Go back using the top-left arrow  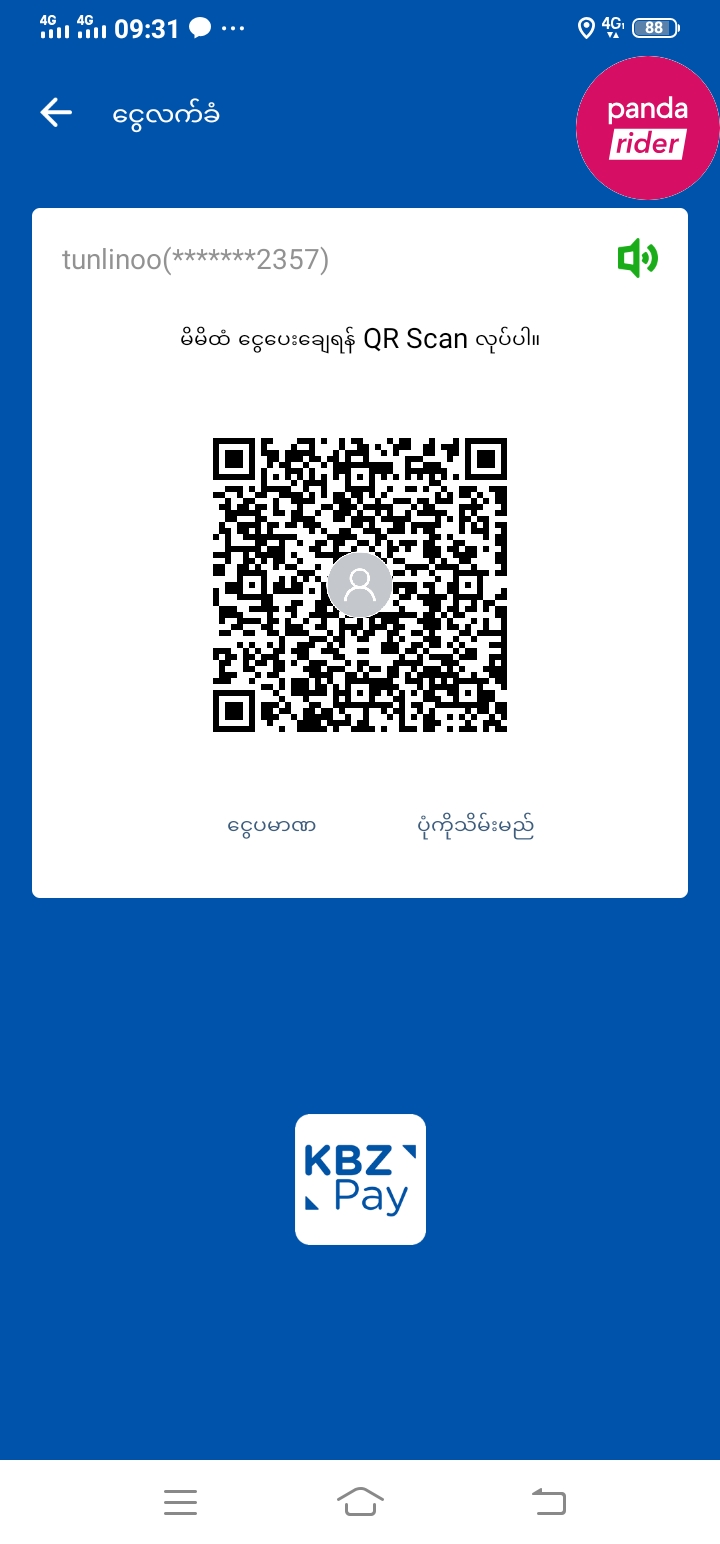click(56, 113)
